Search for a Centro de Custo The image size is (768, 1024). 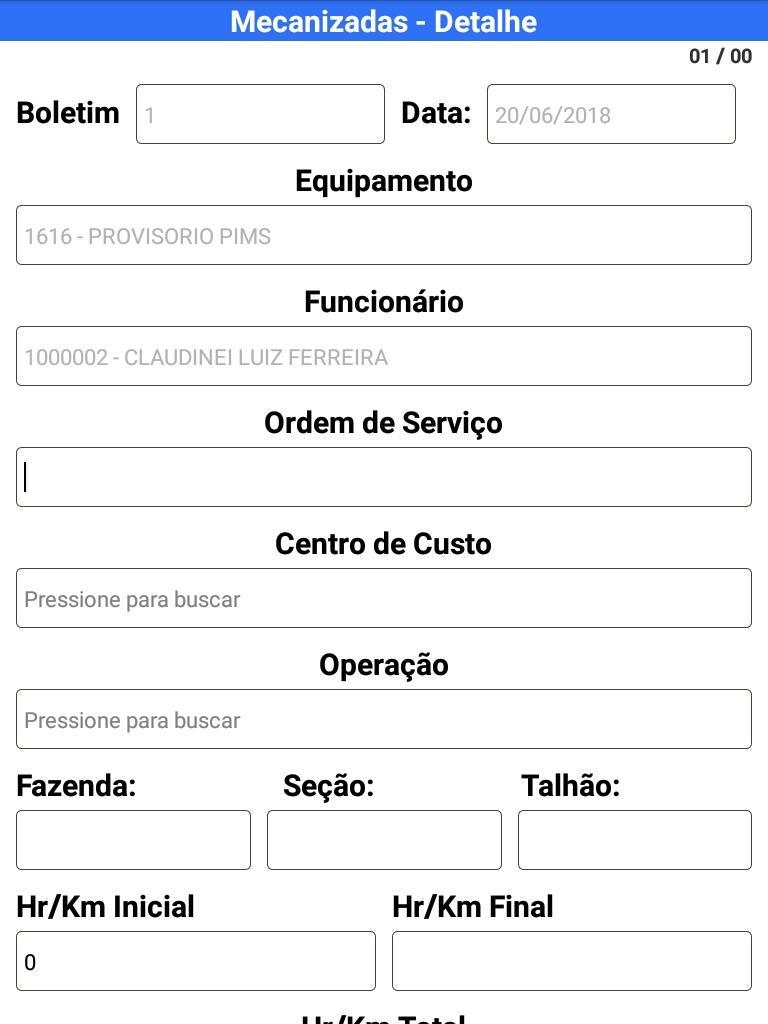pyautogui.click(x=384, y=598)
